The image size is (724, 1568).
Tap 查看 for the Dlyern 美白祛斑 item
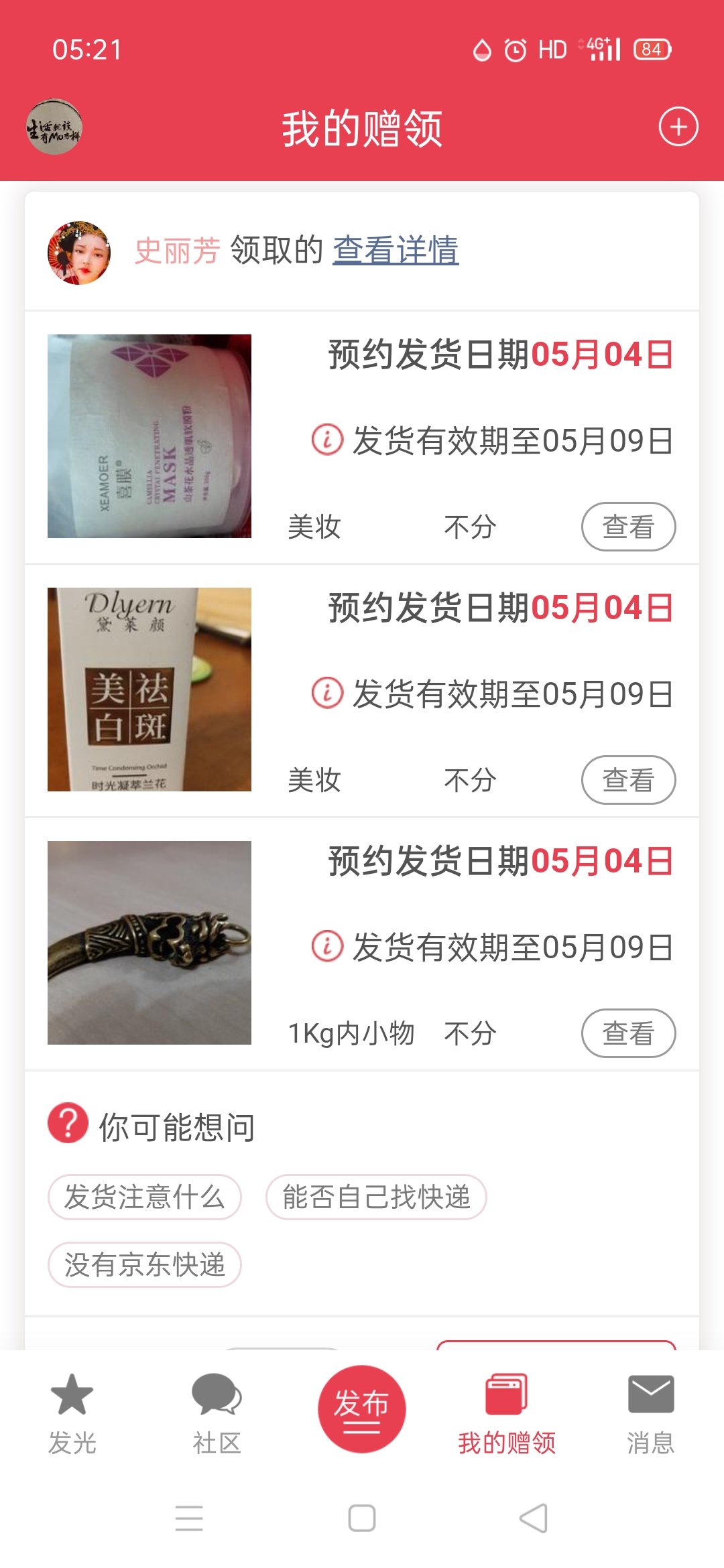(x=627, y=780)
